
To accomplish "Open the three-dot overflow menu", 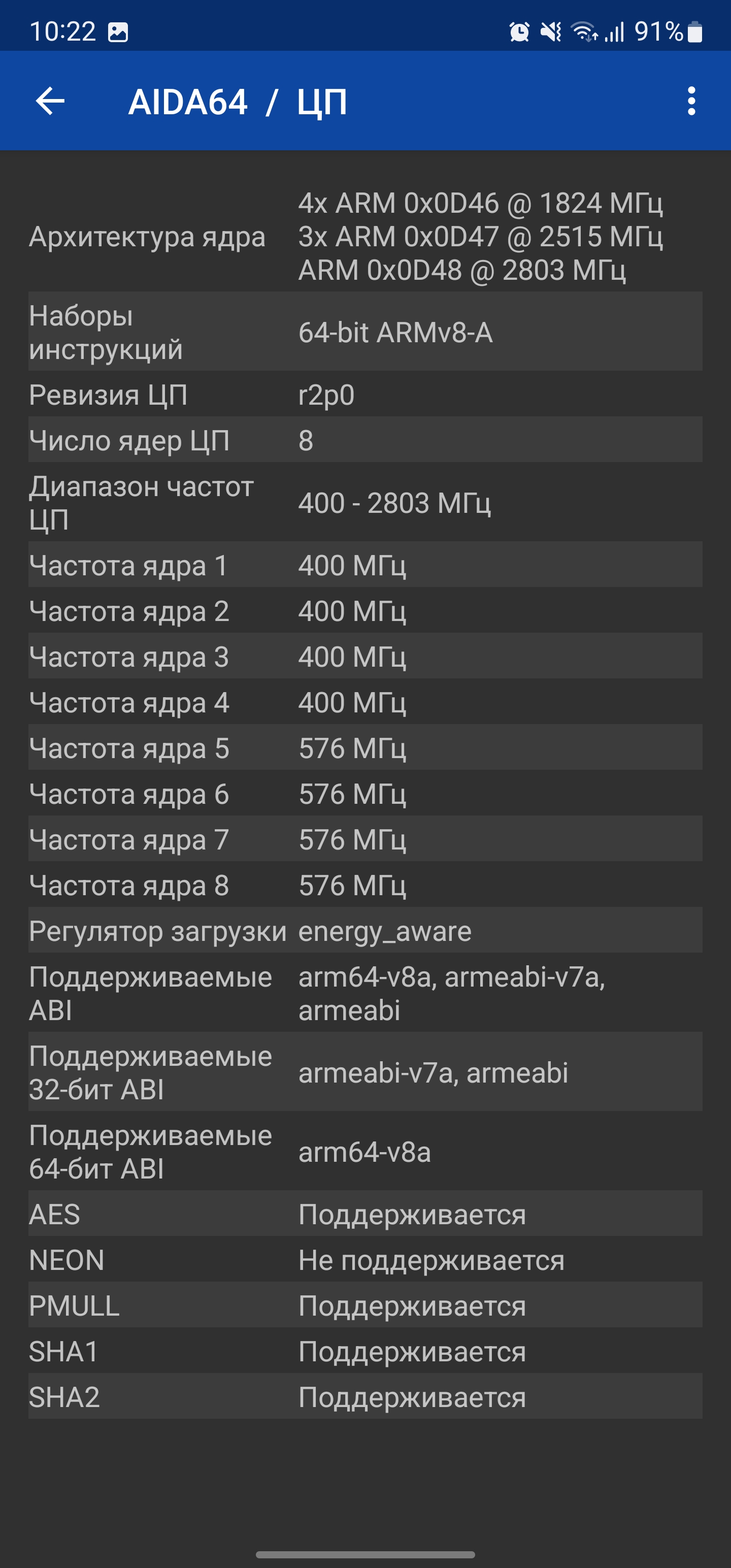I will tap(691, 101).
